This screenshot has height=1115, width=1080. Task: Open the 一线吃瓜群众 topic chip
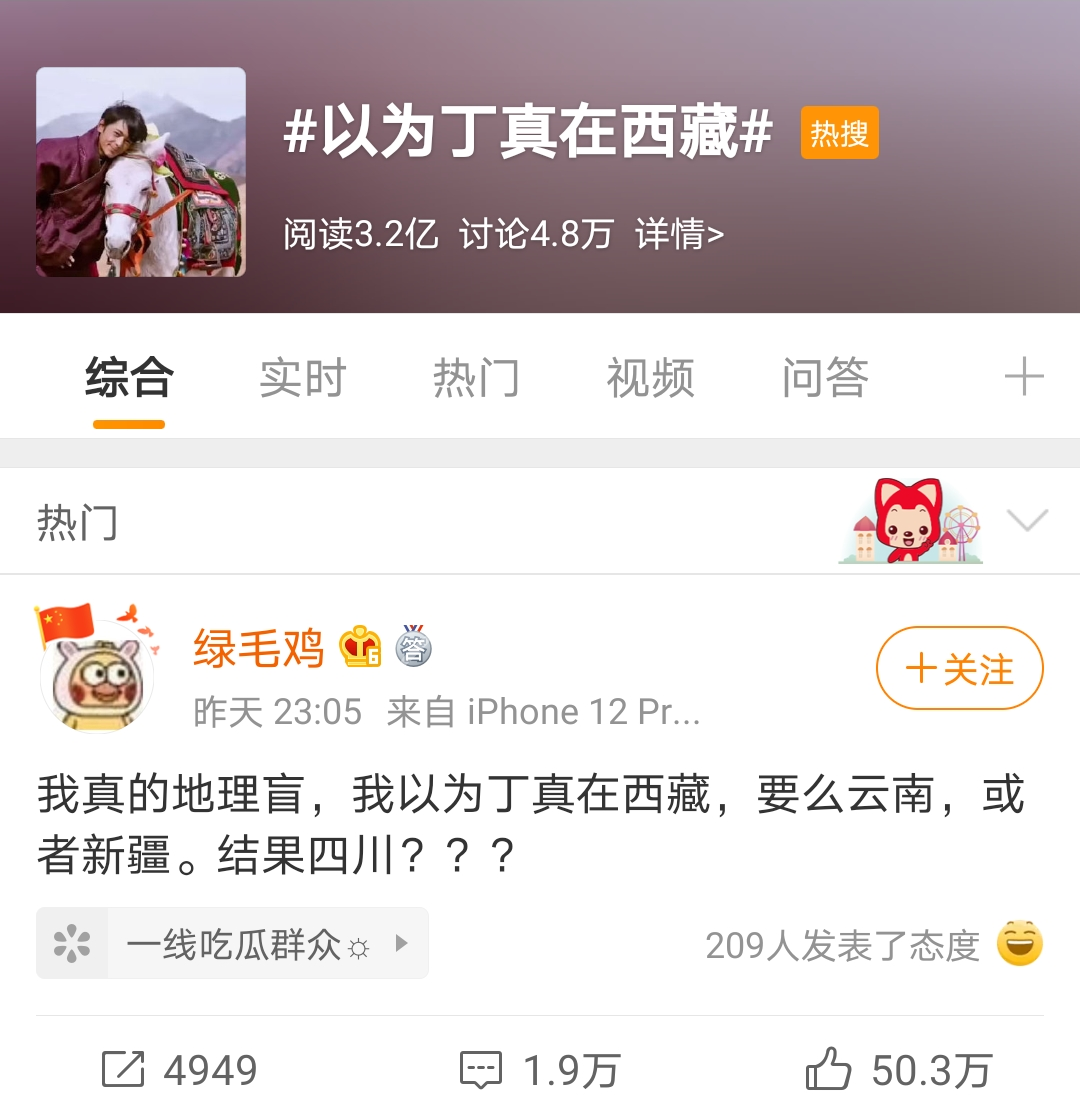[232, 943]
